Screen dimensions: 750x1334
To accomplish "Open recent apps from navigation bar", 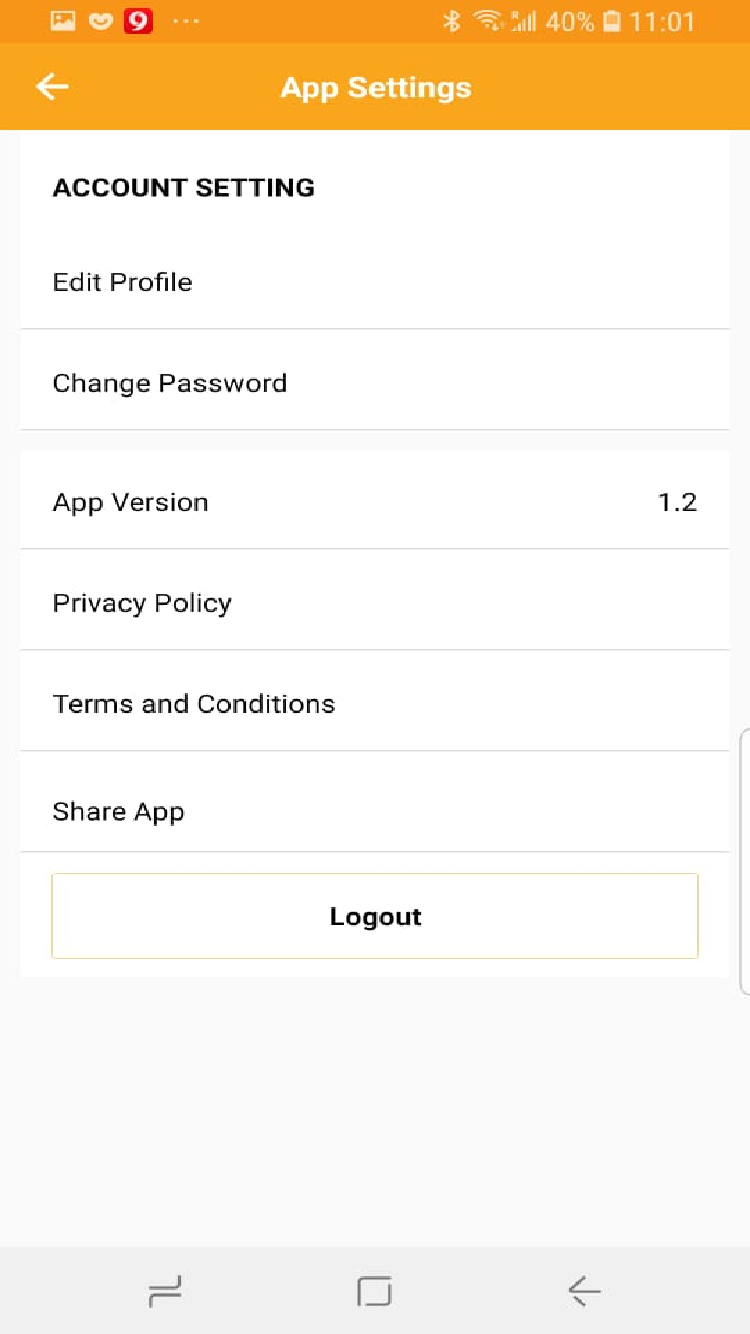I will 165,1292.
